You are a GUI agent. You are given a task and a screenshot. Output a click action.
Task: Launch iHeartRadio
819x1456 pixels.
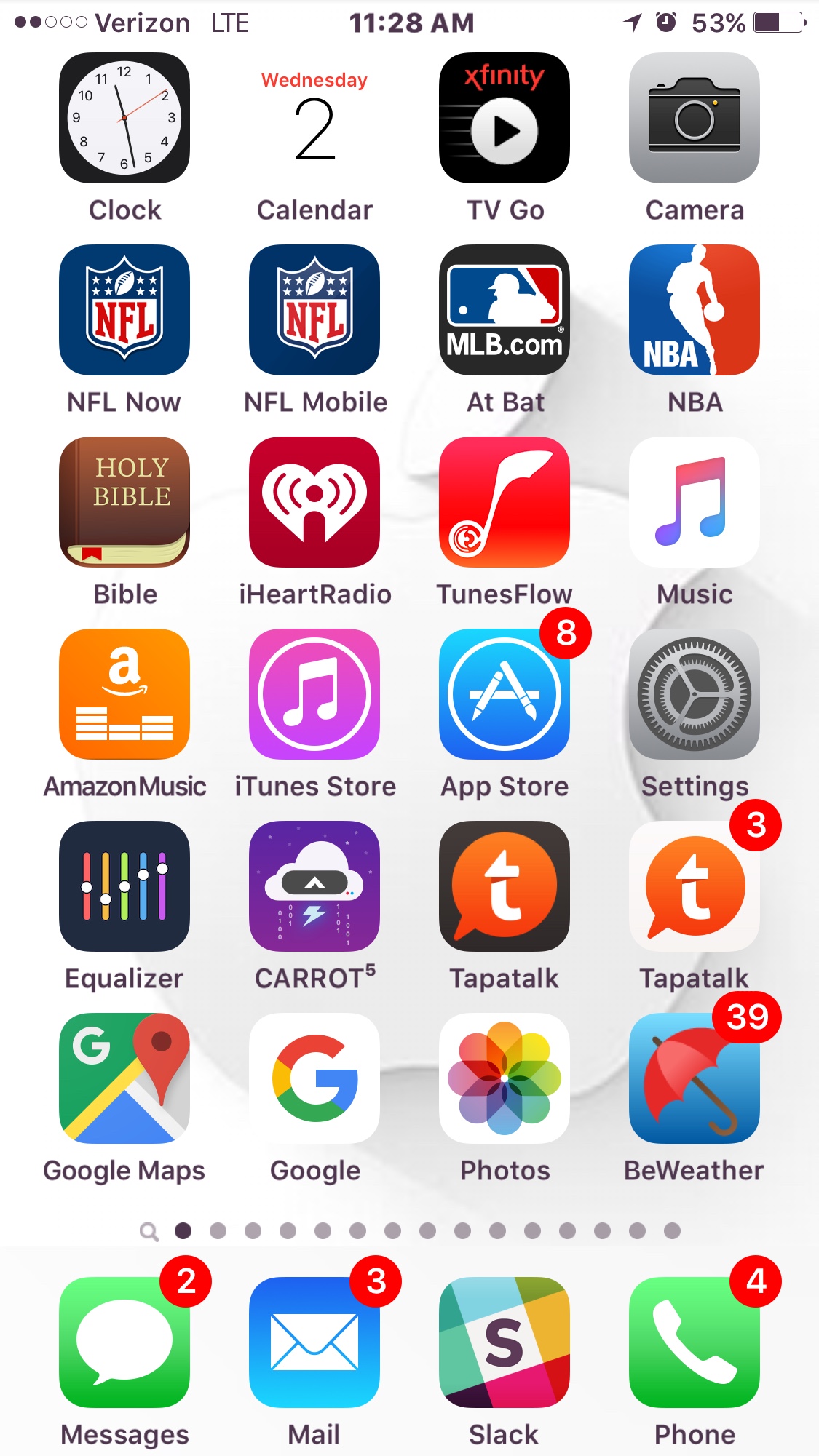point(314,502)
